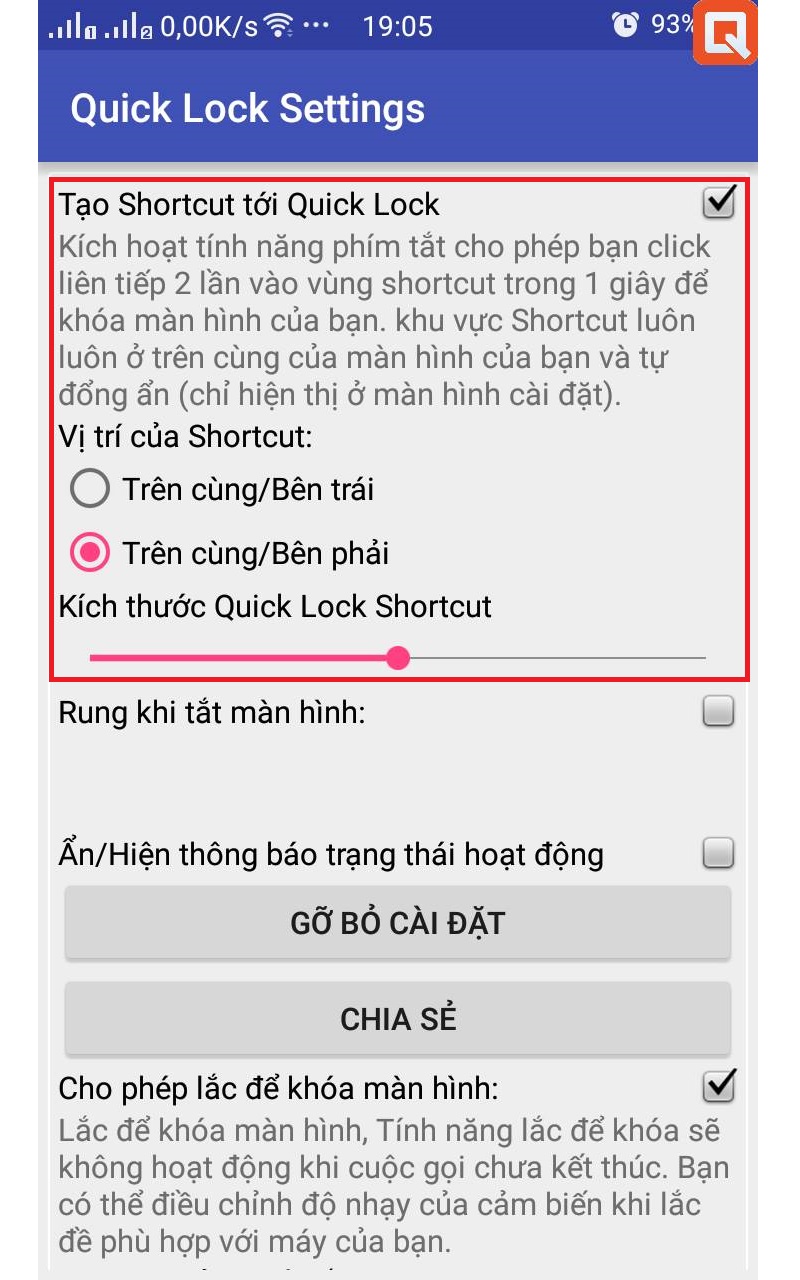Enable Rung khi tắt màn hình
Viewport: 800px width, 1280px height.
pyautogui.click(x=718, y=712)
